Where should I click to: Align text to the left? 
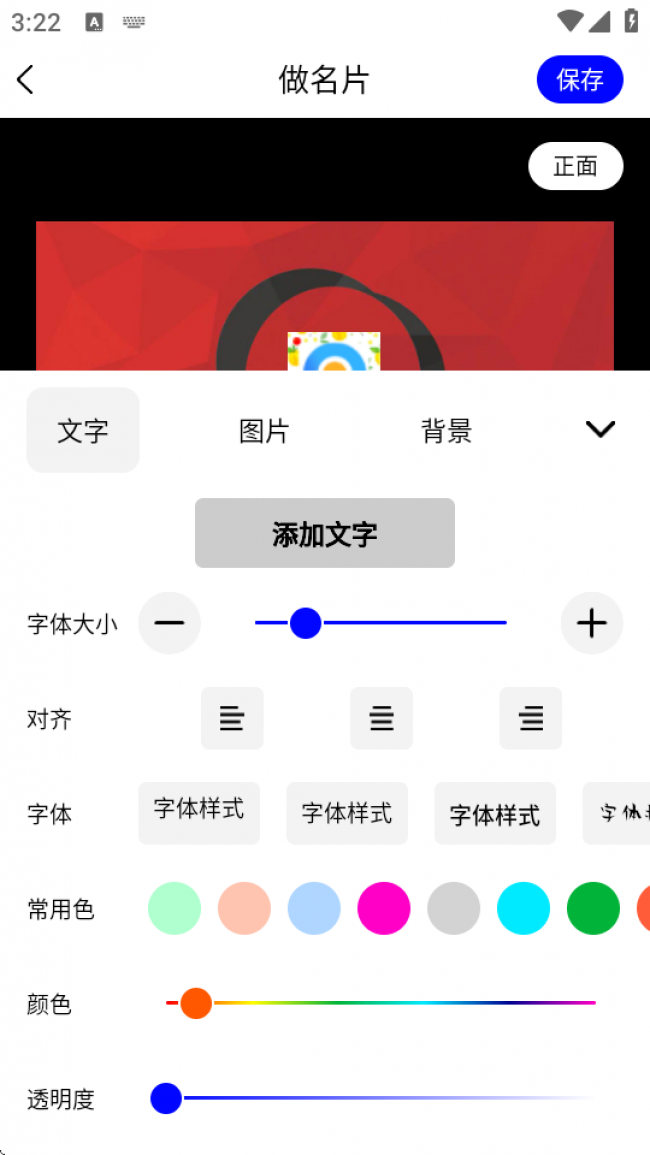tap(232, 718)
